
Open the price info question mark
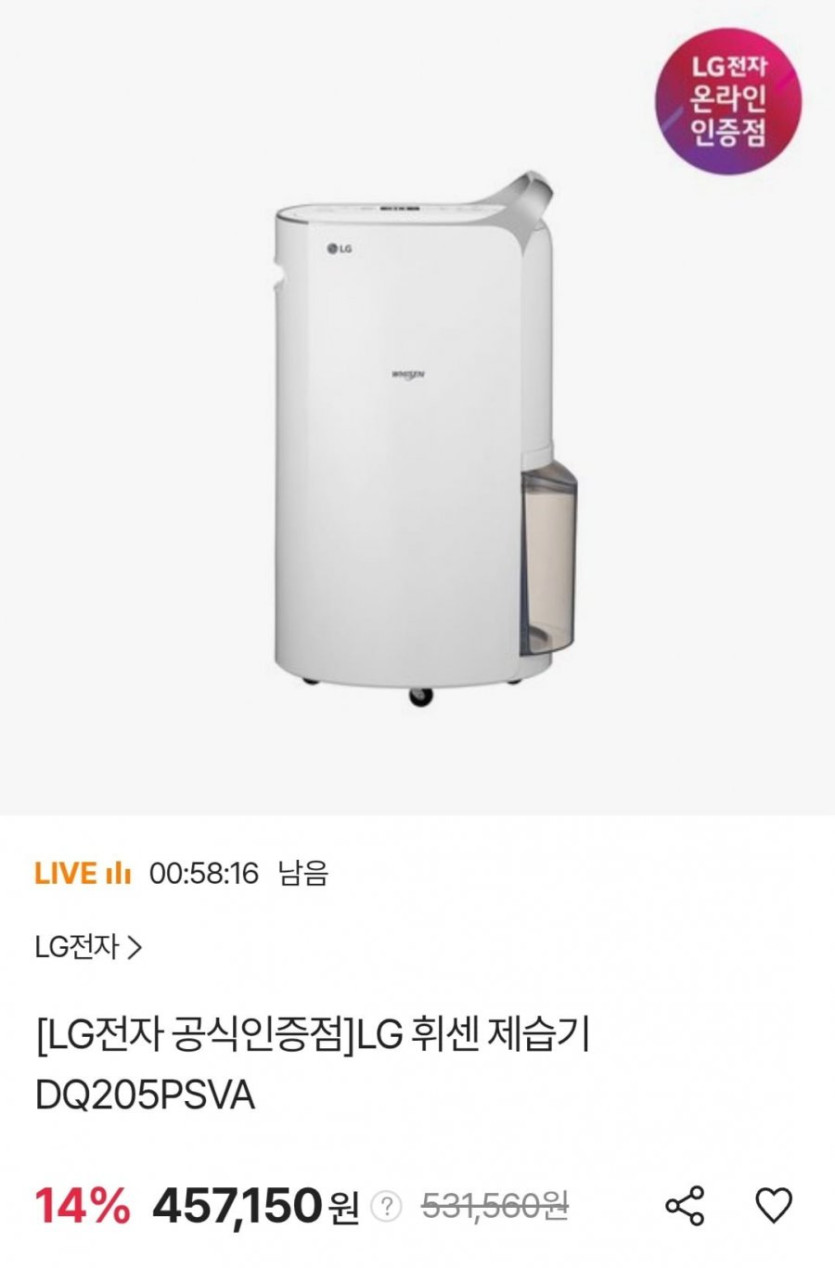[386, 1208]
